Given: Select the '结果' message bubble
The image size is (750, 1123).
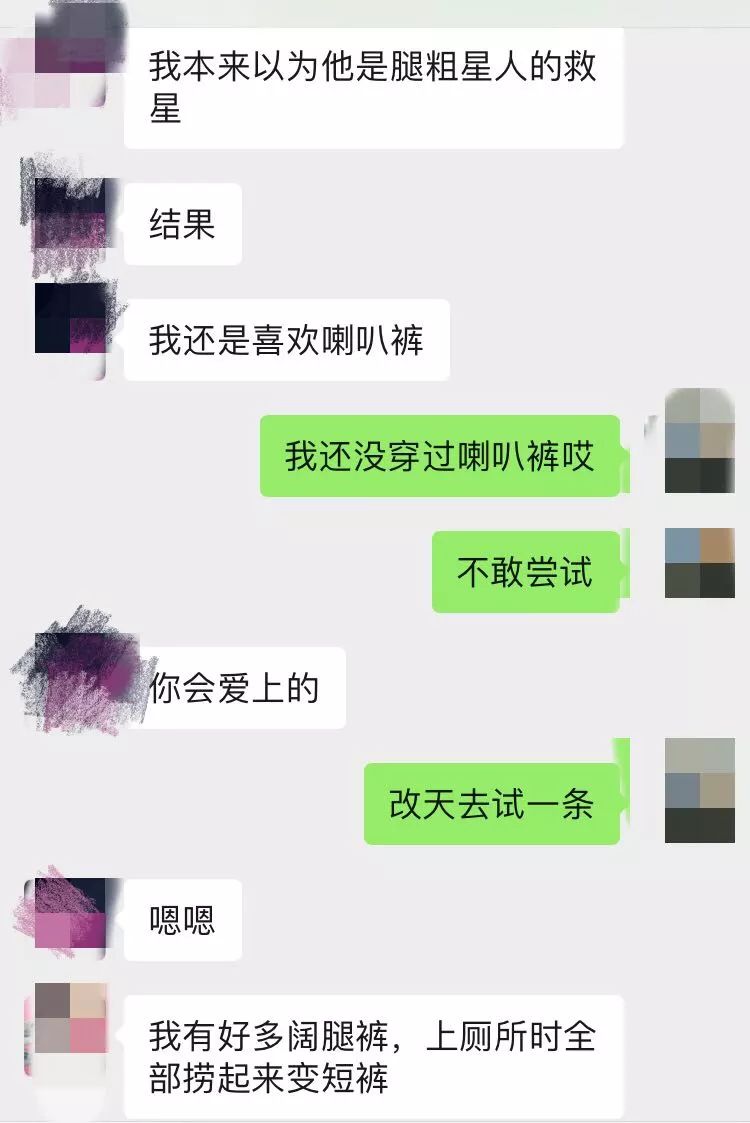Looking at the screenshot, I should [185, 222].
